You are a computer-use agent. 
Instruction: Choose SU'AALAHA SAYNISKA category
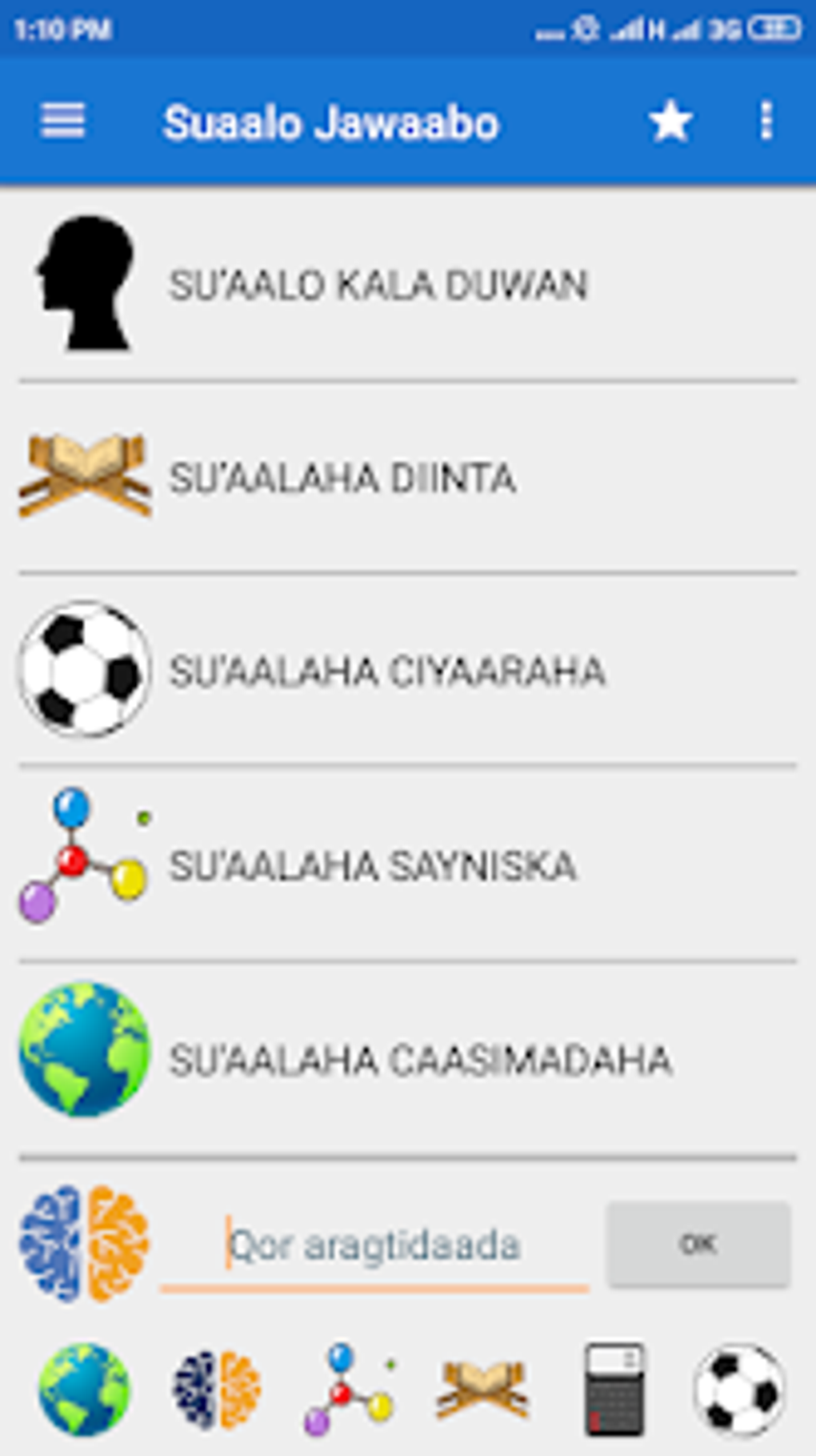pyautogui.click(x=408, y=864)
